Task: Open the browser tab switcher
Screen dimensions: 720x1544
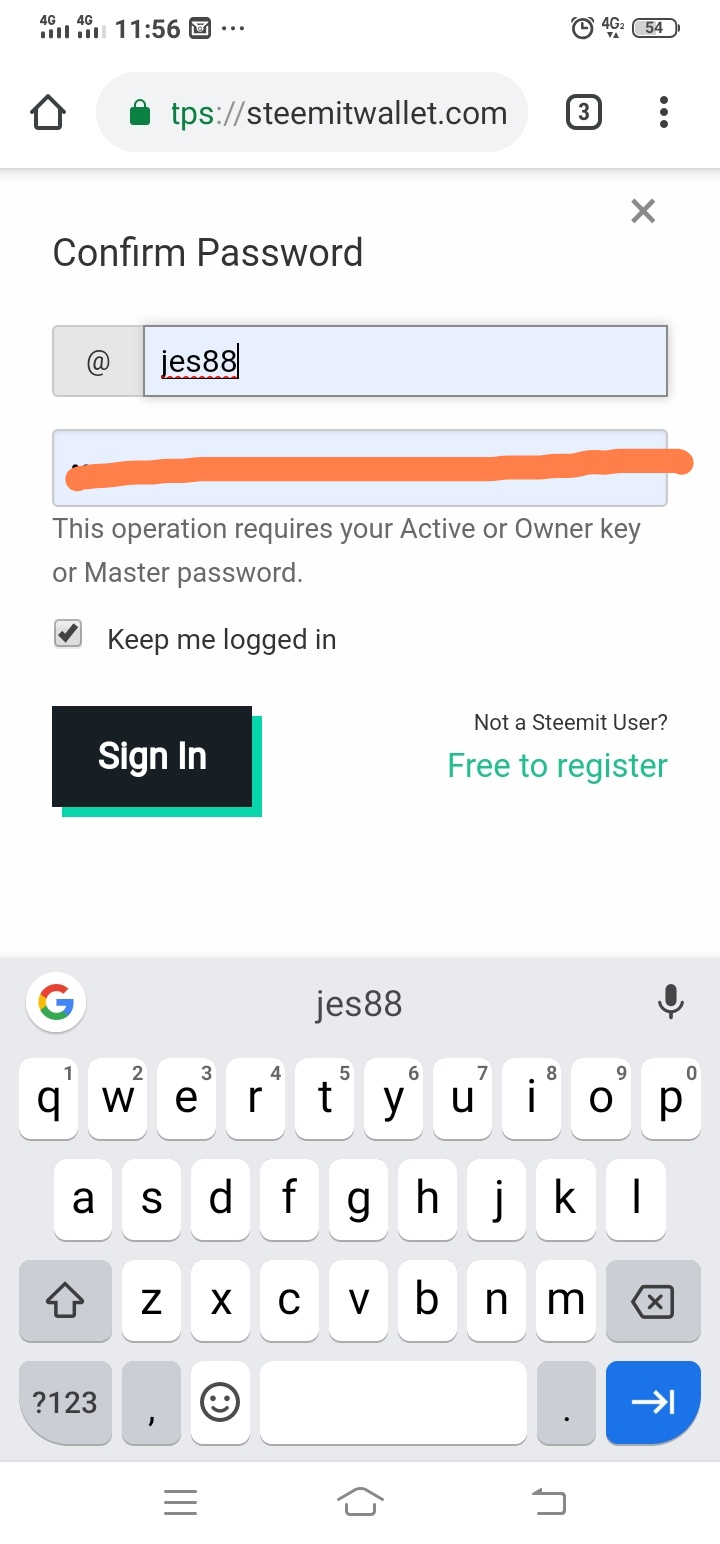Action: (584, 113)
